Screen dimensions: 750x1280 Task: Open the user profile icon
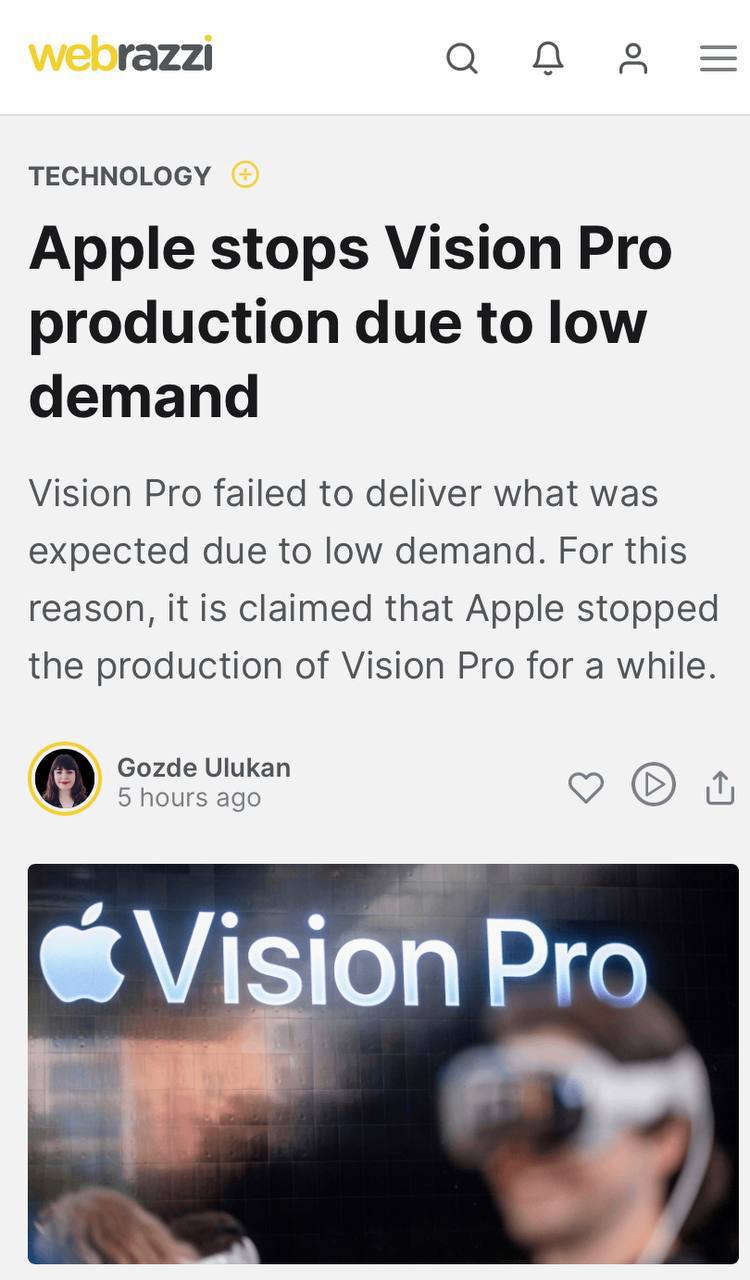click(x=633, y=58)
